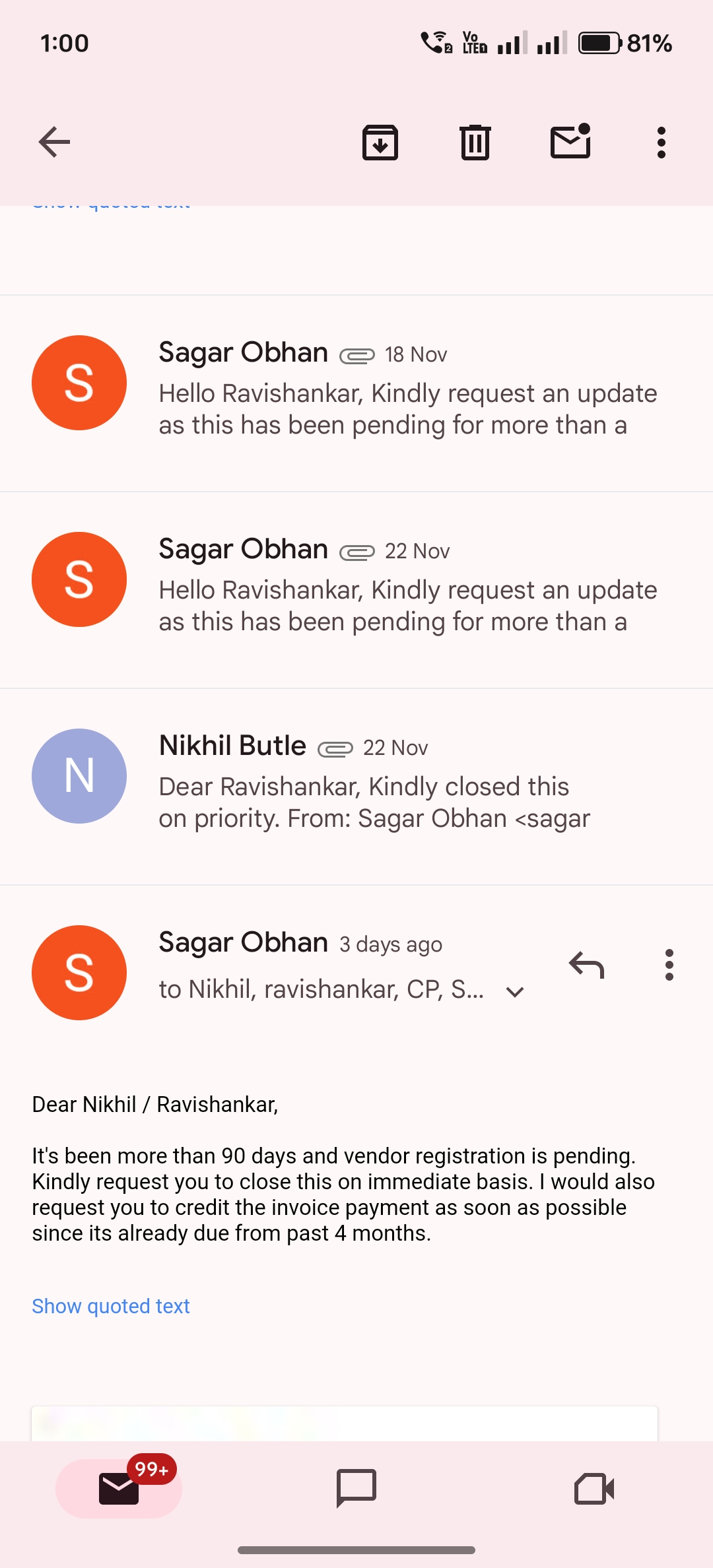Image resolution: width=713 pixels, height=1568 pixels.
Task: Archive this email thread
Action: coord(380,142)
